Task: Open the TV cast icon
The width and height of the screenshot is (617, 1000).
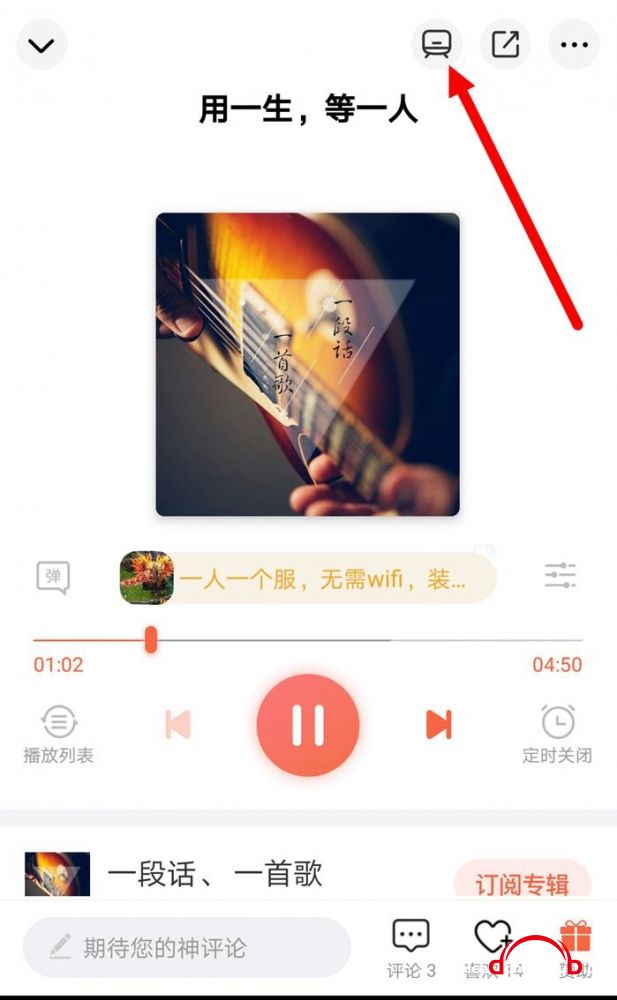Action: click(x=437, y=45)
